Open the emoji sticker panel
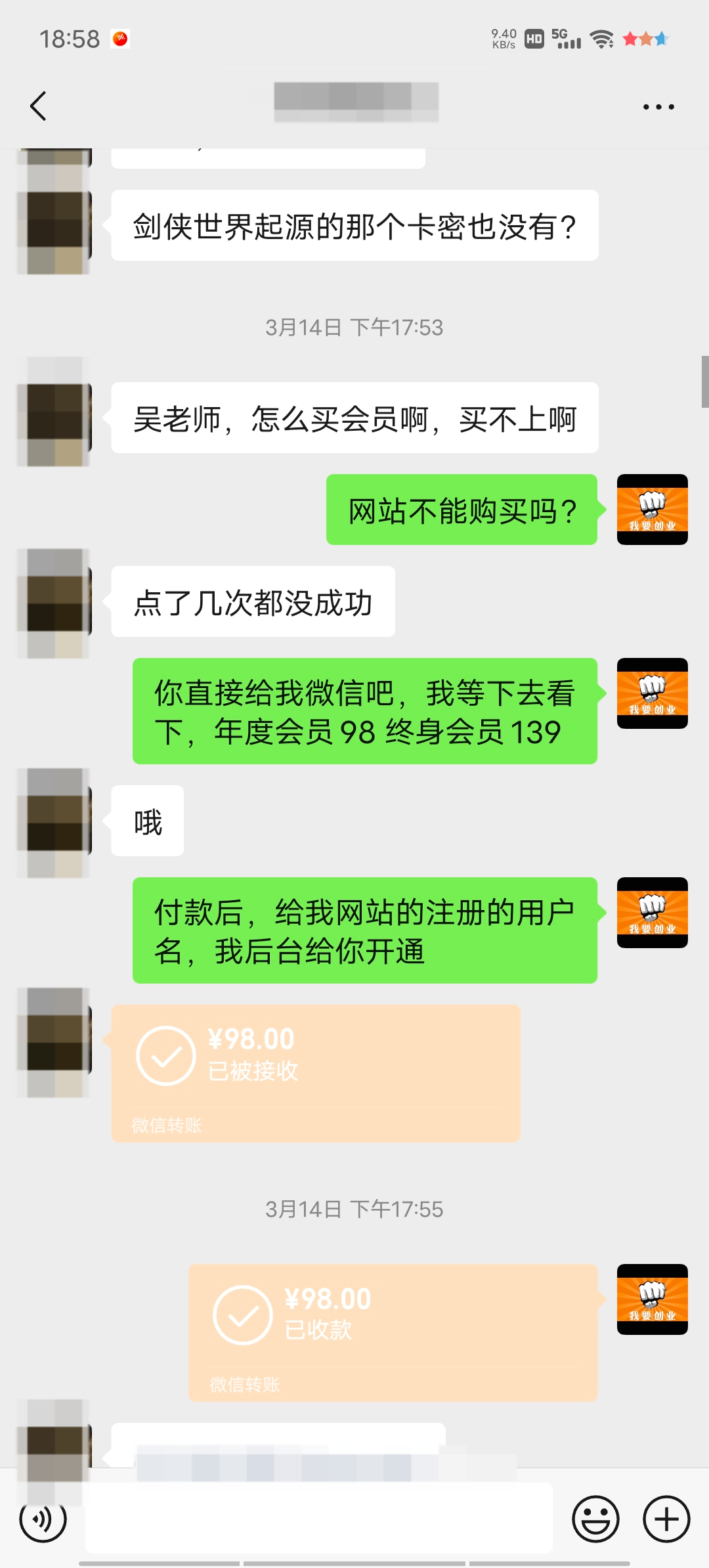The width and height of the screenshot is (709, 1568). coord(595,1518)
